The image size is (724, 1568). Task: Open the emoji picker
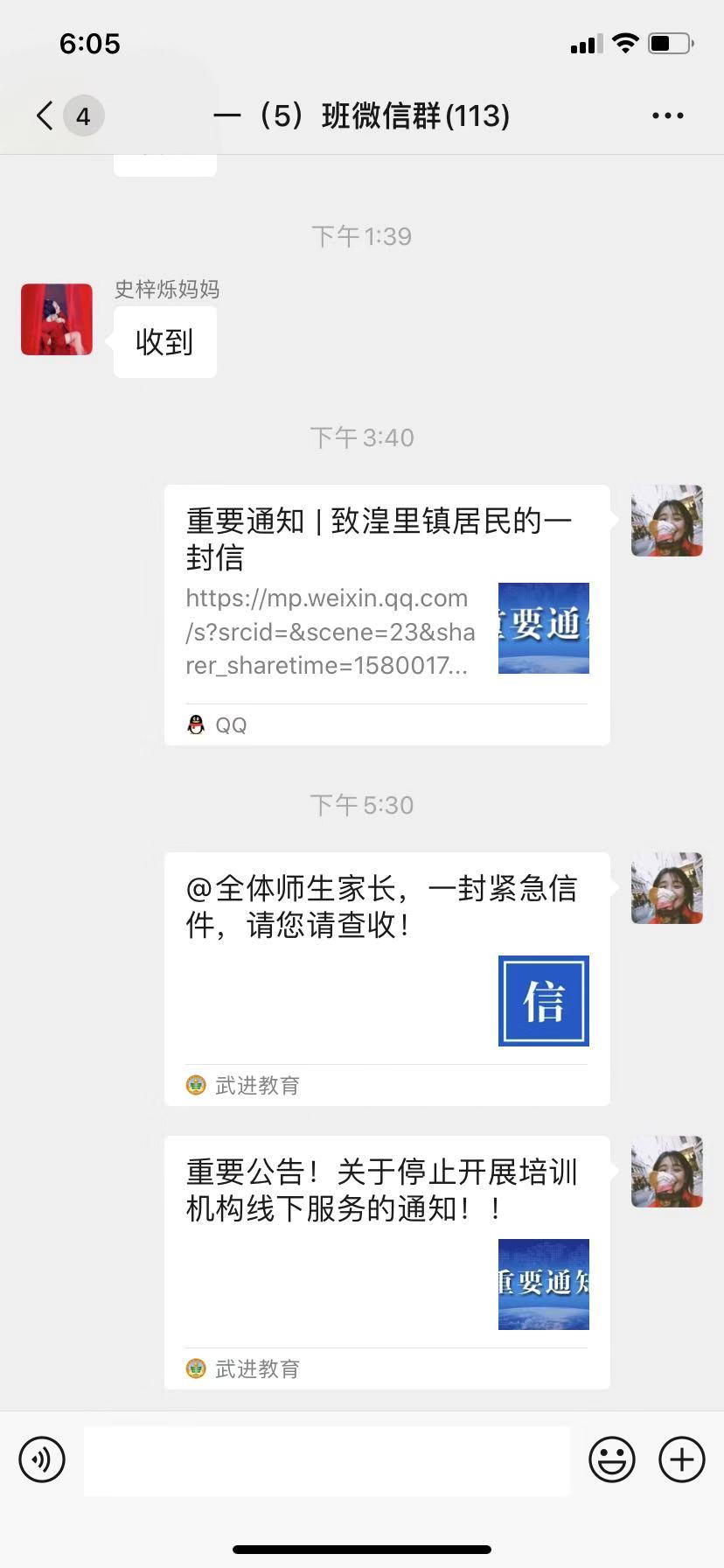[x=611, y=1459]
